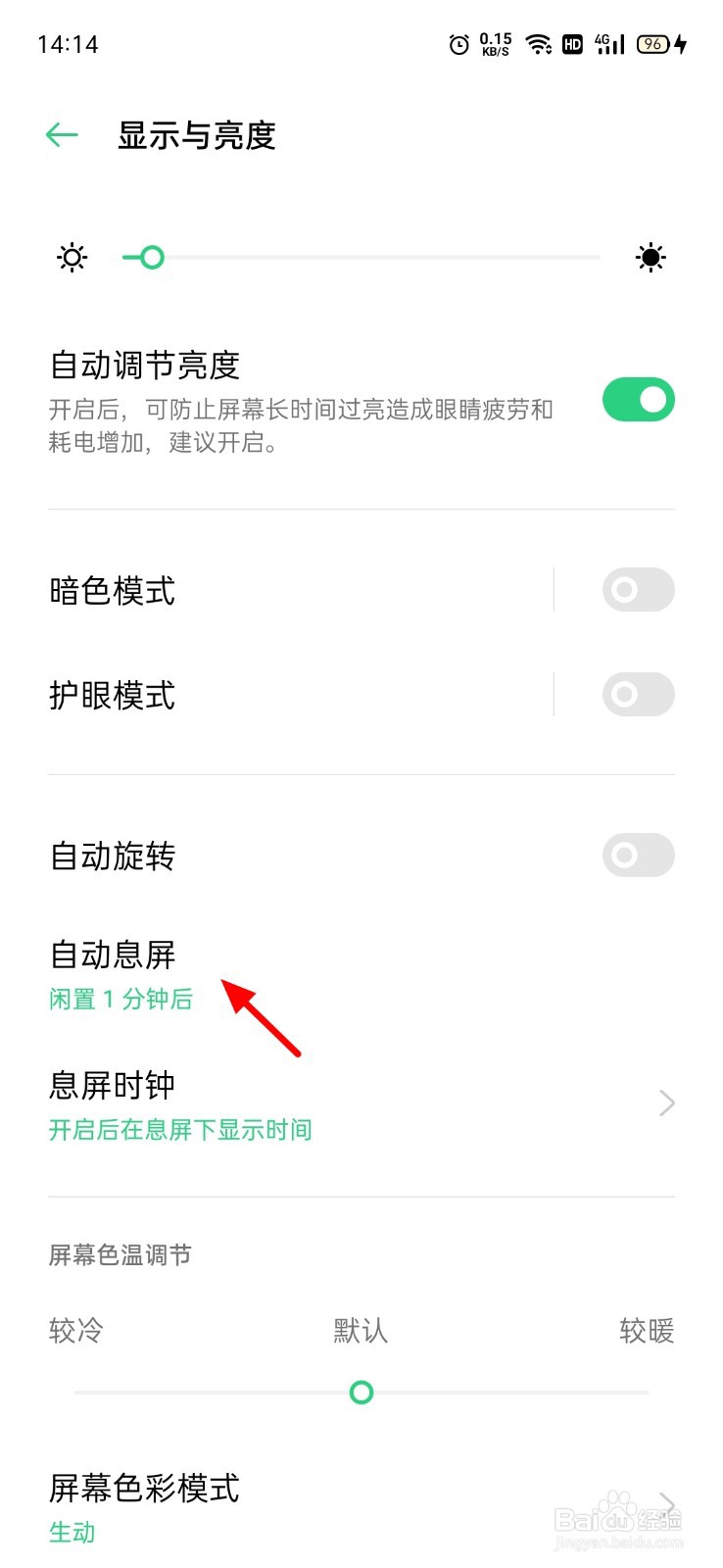The width and height of the screenshot is (723, 1568).
Task: Tap the small brightness sun icon
Action: pyautogui.click(x=71, y=258)
